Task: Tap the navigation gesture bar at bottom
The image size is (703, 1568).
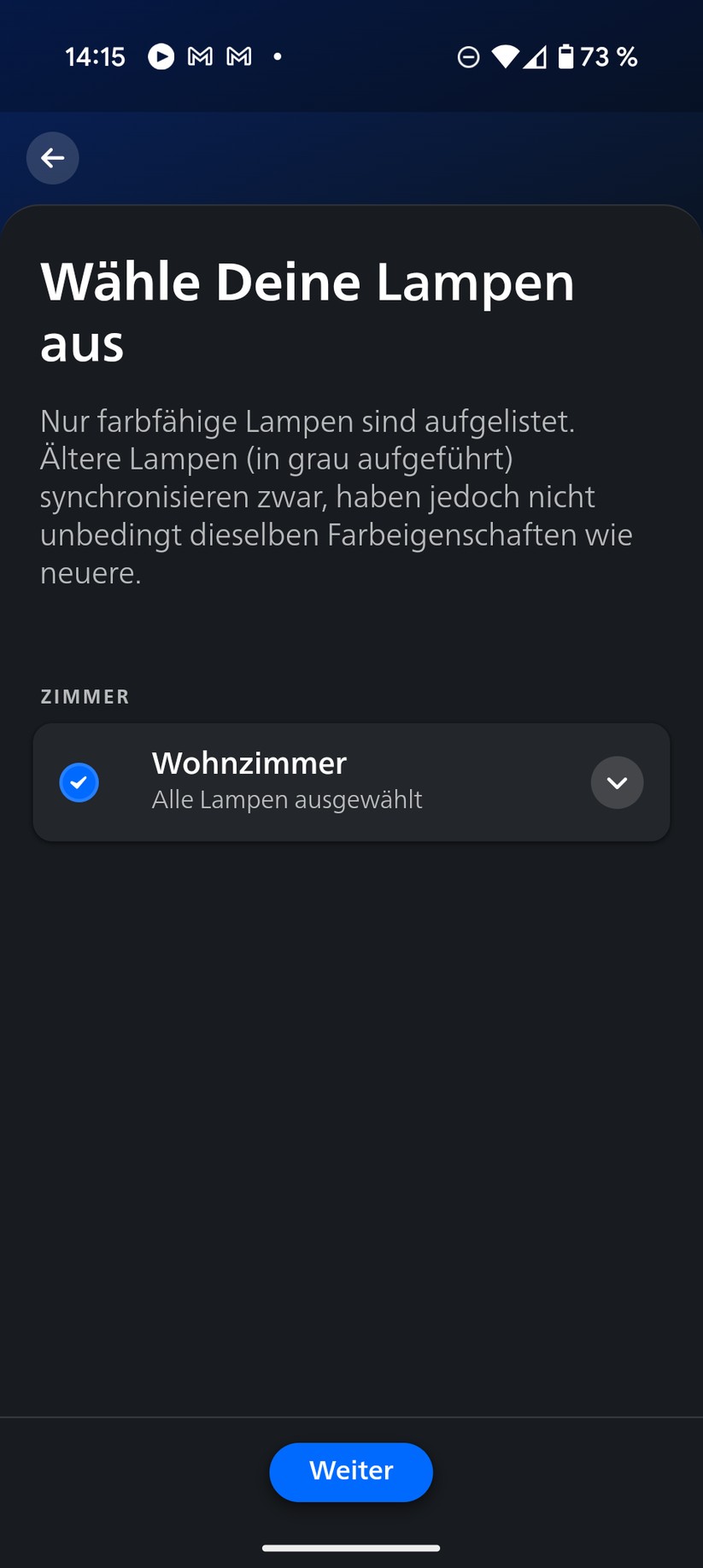Action: click(x=351, y=1546)
